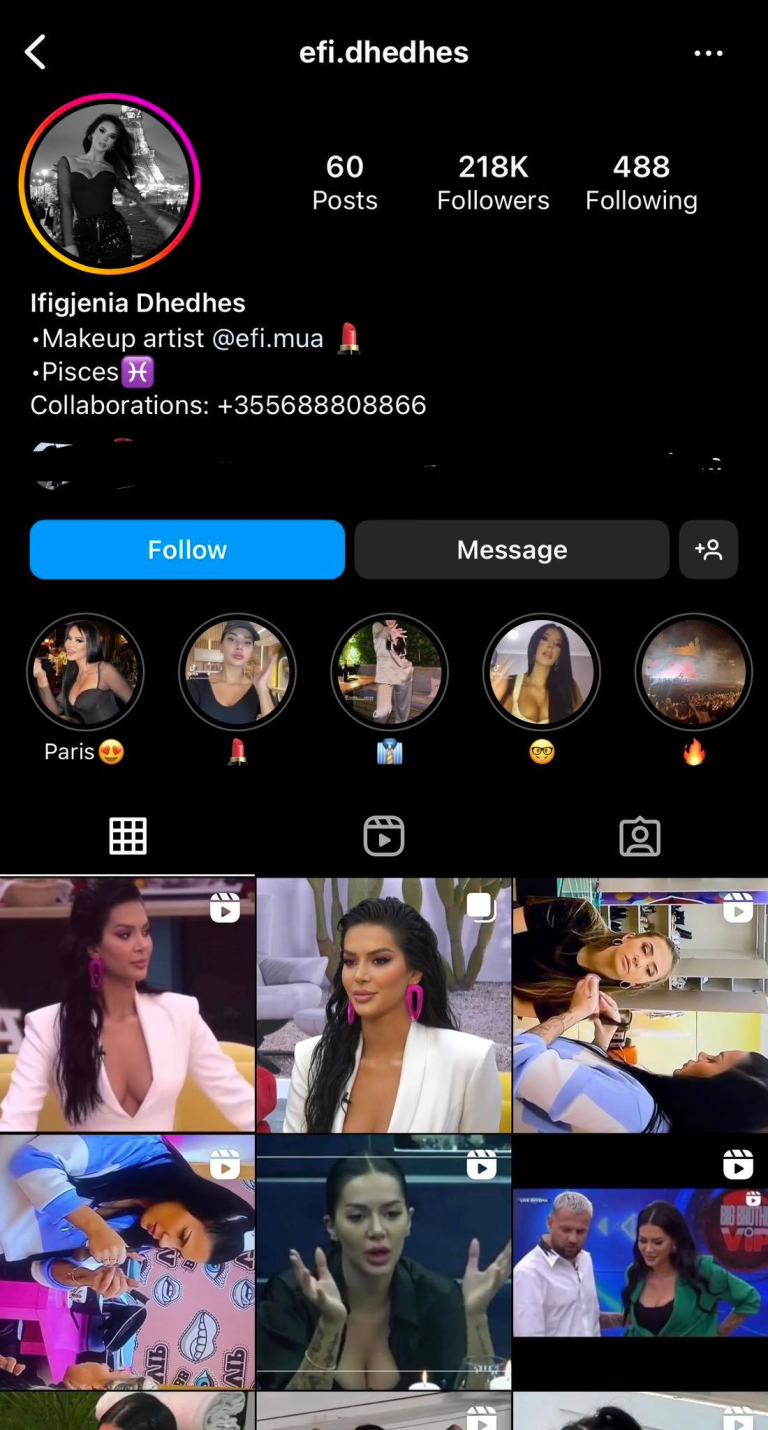The image size is (768, 1430).
Task: Open the three-dot overflow menu
Action: (x=708, y=53)
